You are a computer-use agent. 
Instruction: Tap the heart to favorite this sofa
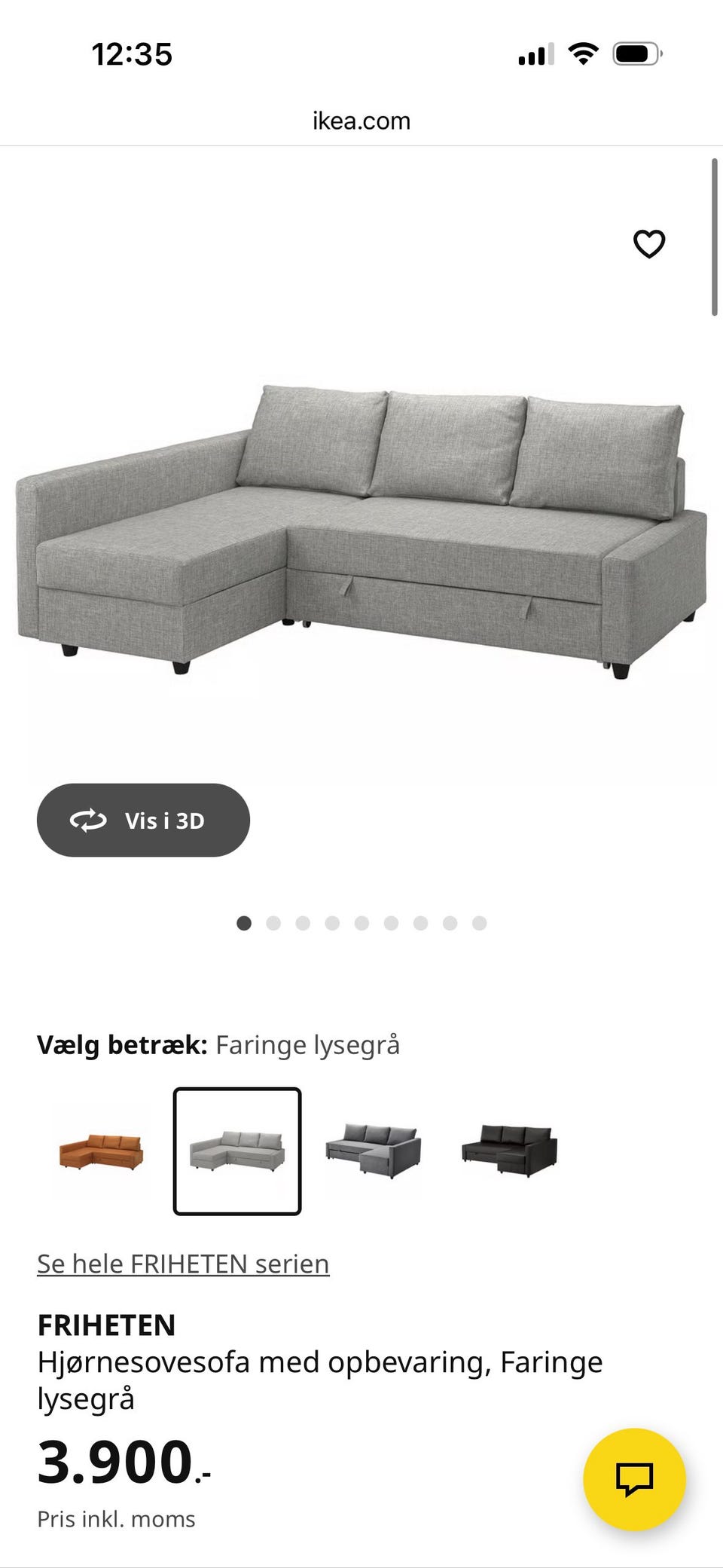click(x=649, y=243)
